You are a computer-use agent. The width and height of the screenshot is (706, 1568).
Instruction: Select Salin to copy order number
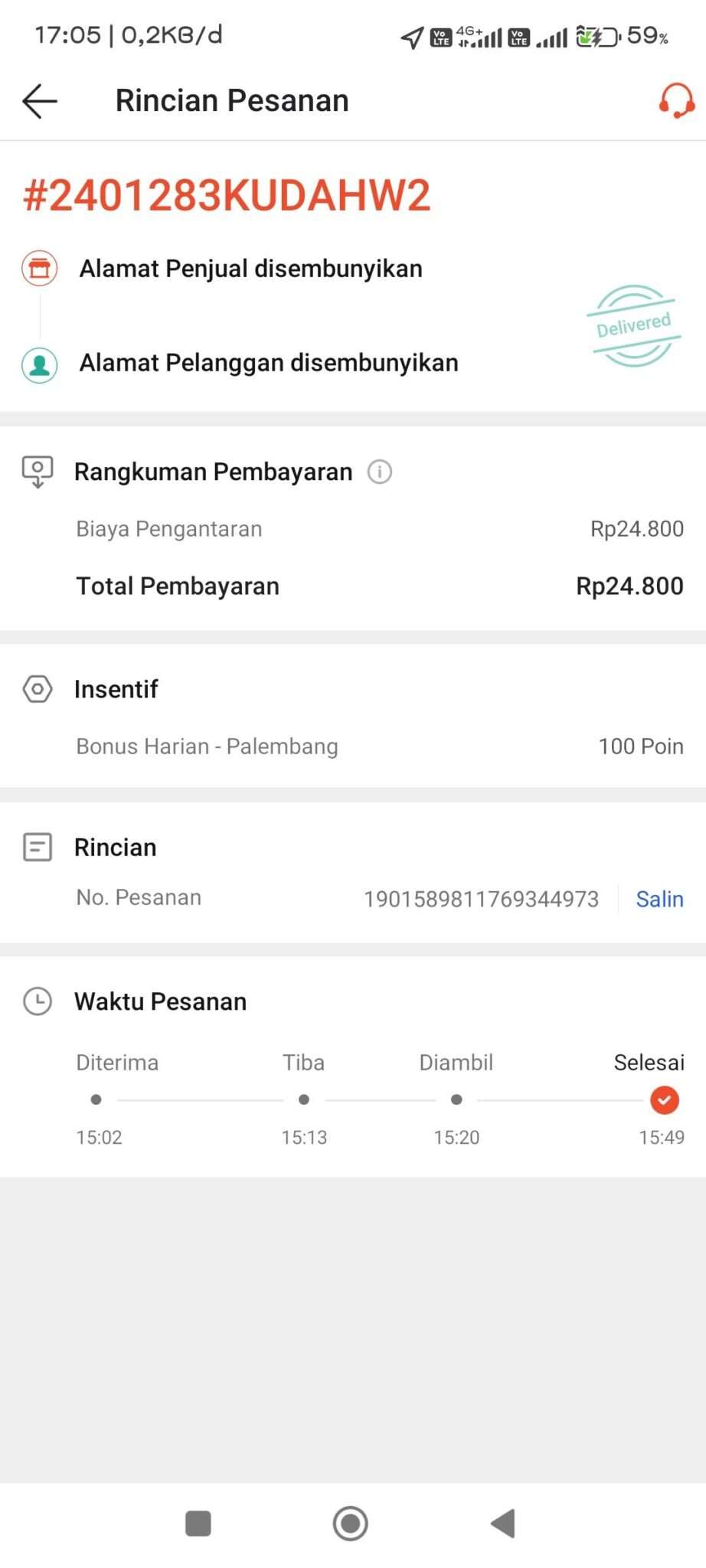[x=659, y=899]
